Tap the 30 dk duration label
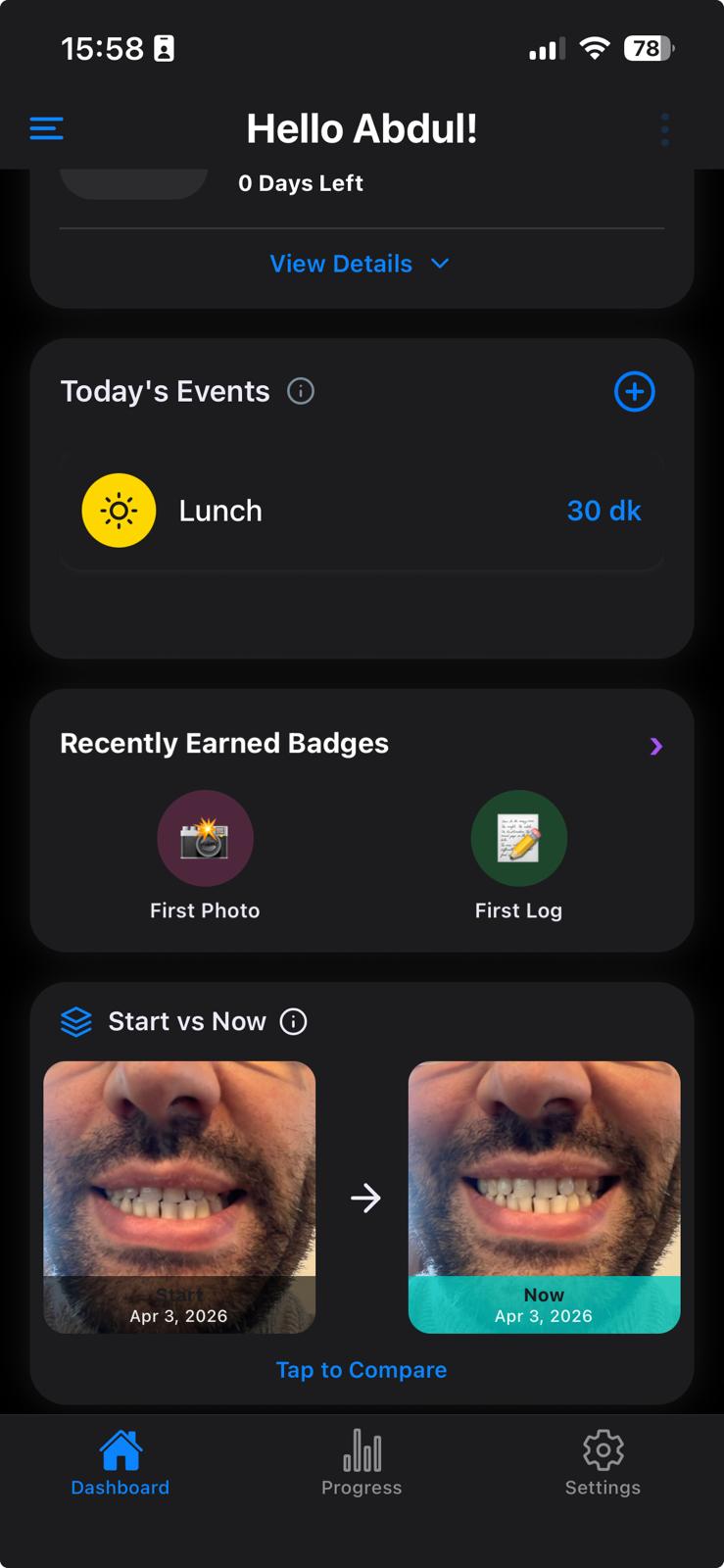 [x=603, y=511]
